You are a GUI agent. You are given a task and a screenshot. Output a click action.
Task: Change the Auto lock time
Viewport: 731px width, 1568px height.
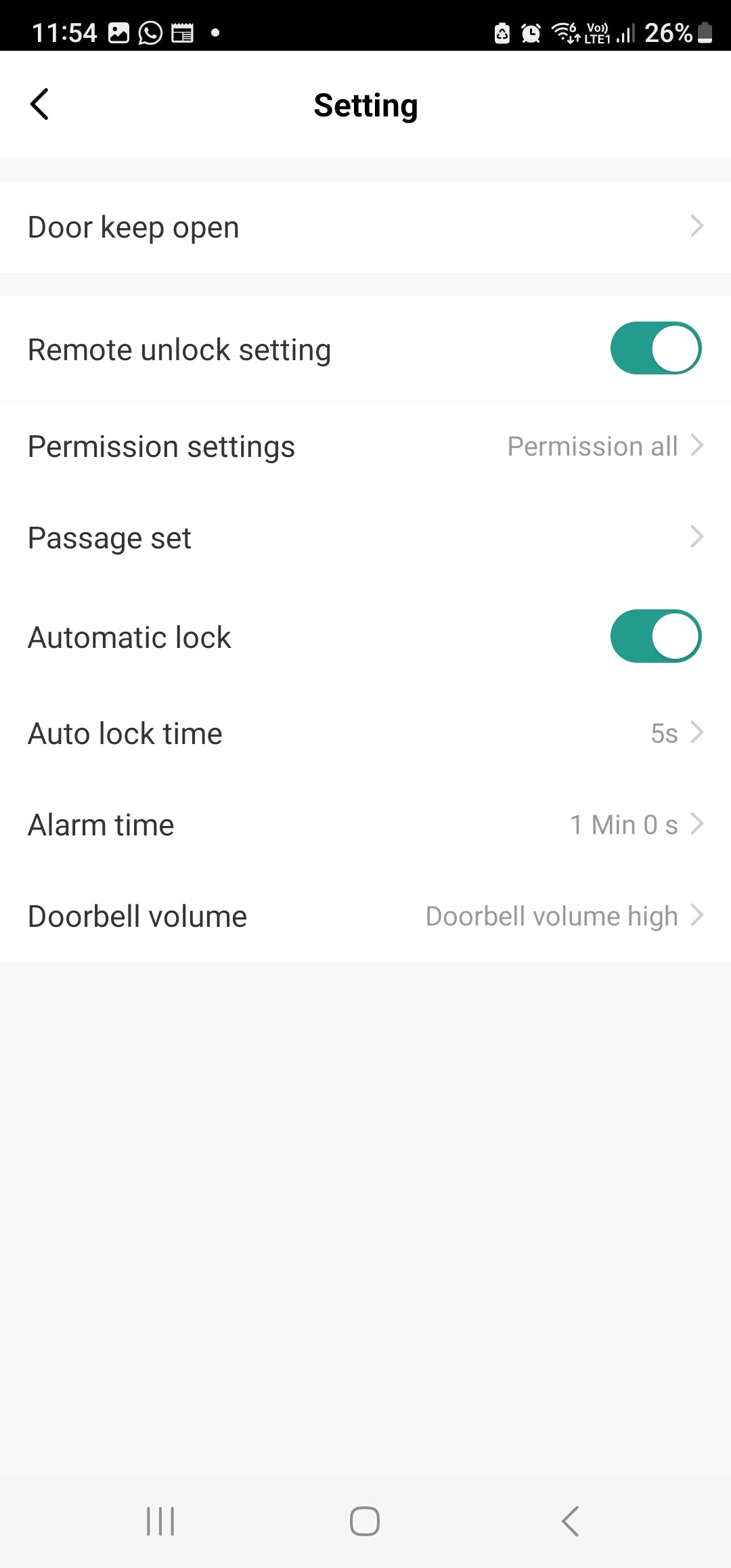pos(365,733)
